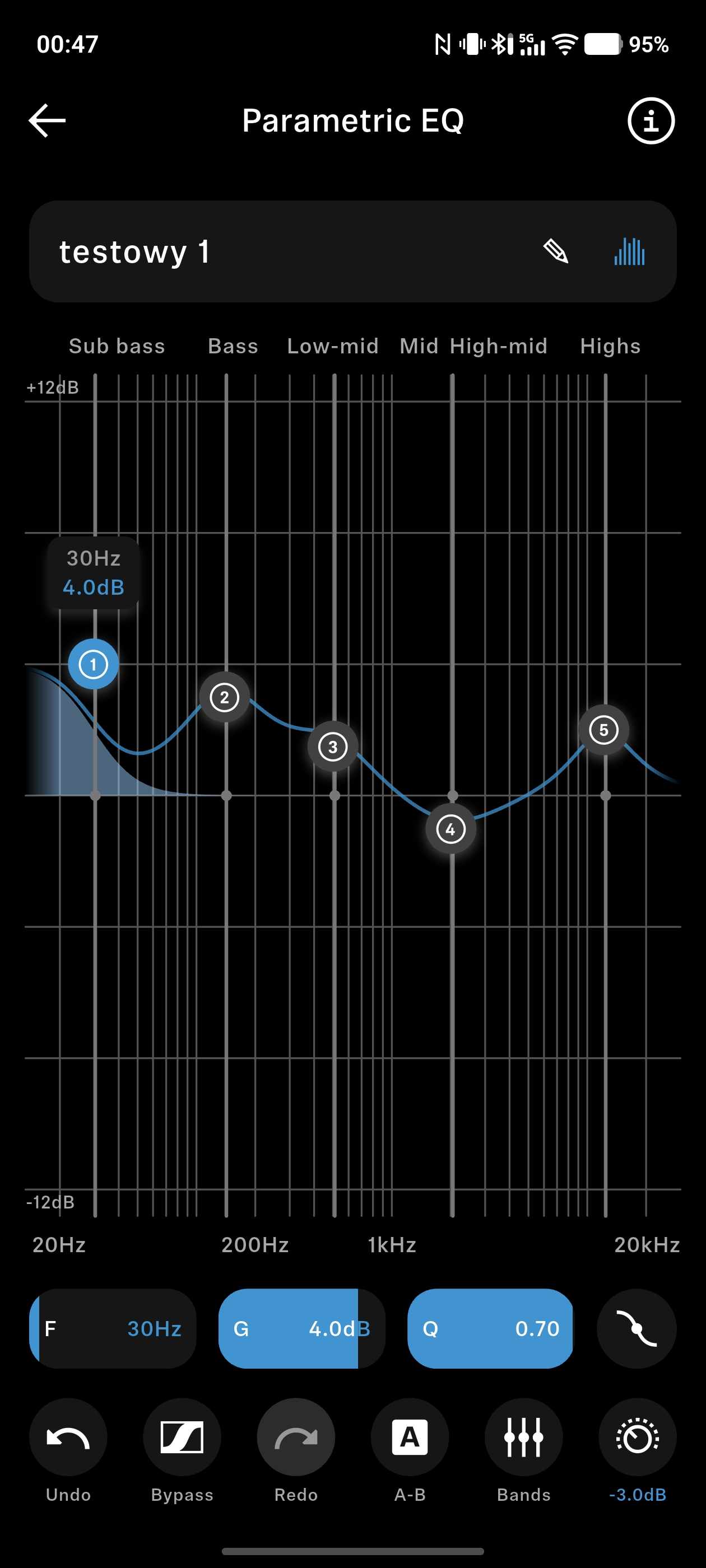This screenshot has height=1568, width=706.
Task: Tap the frequency F 30Hz control
Action: (113, 1328)
